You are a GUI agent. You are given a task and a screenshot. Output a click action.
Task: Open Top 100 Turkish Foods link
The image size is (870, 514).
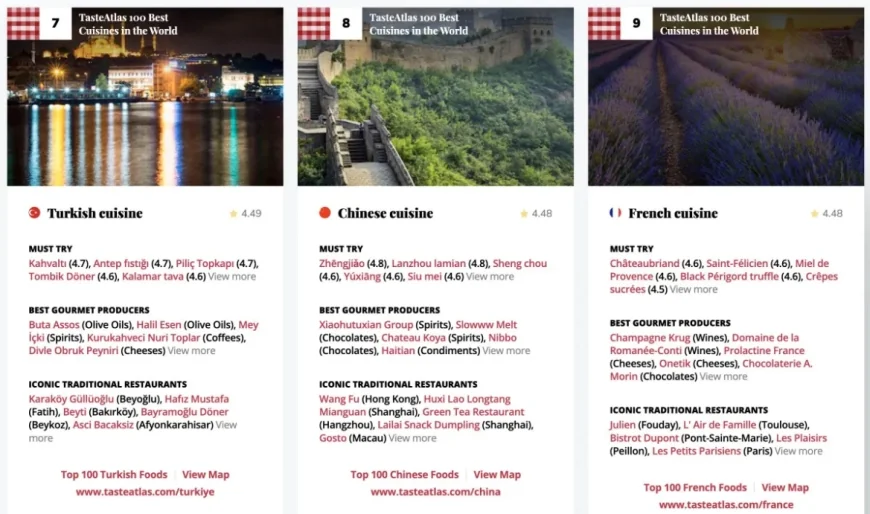point(114,475)
